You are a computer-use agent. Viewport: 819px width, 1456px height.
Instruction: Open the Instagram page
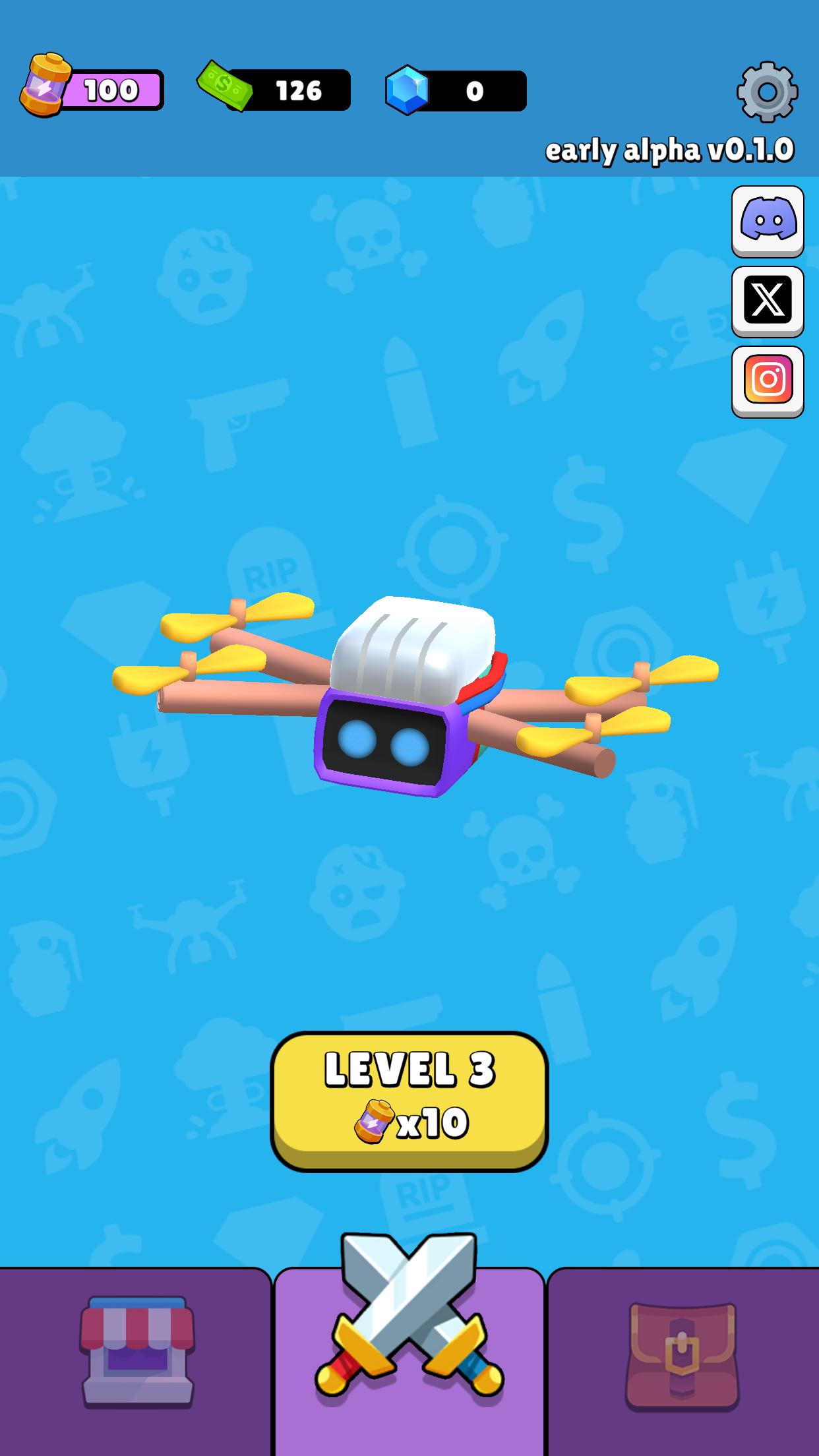coord(768,380)
